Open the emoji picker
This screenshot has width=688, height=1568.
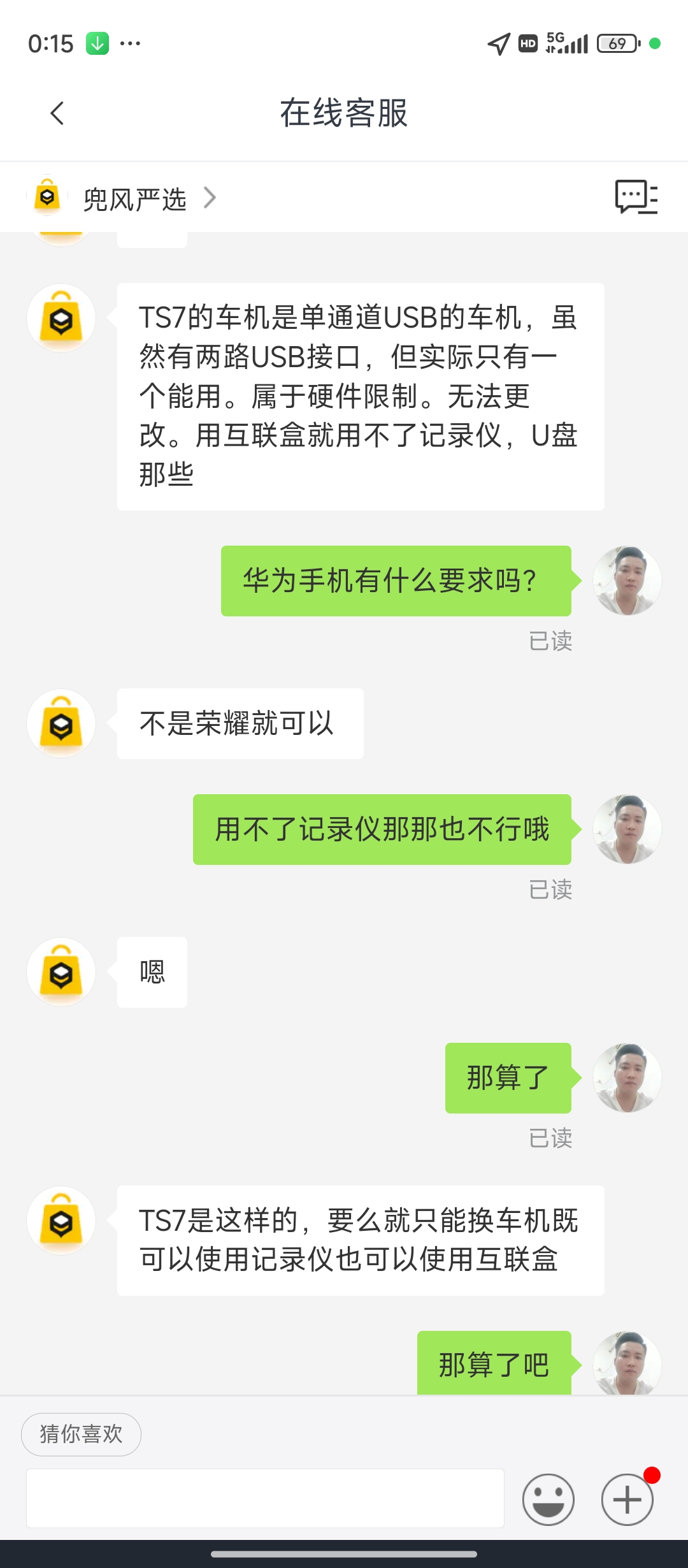(x=548, y=1499)
